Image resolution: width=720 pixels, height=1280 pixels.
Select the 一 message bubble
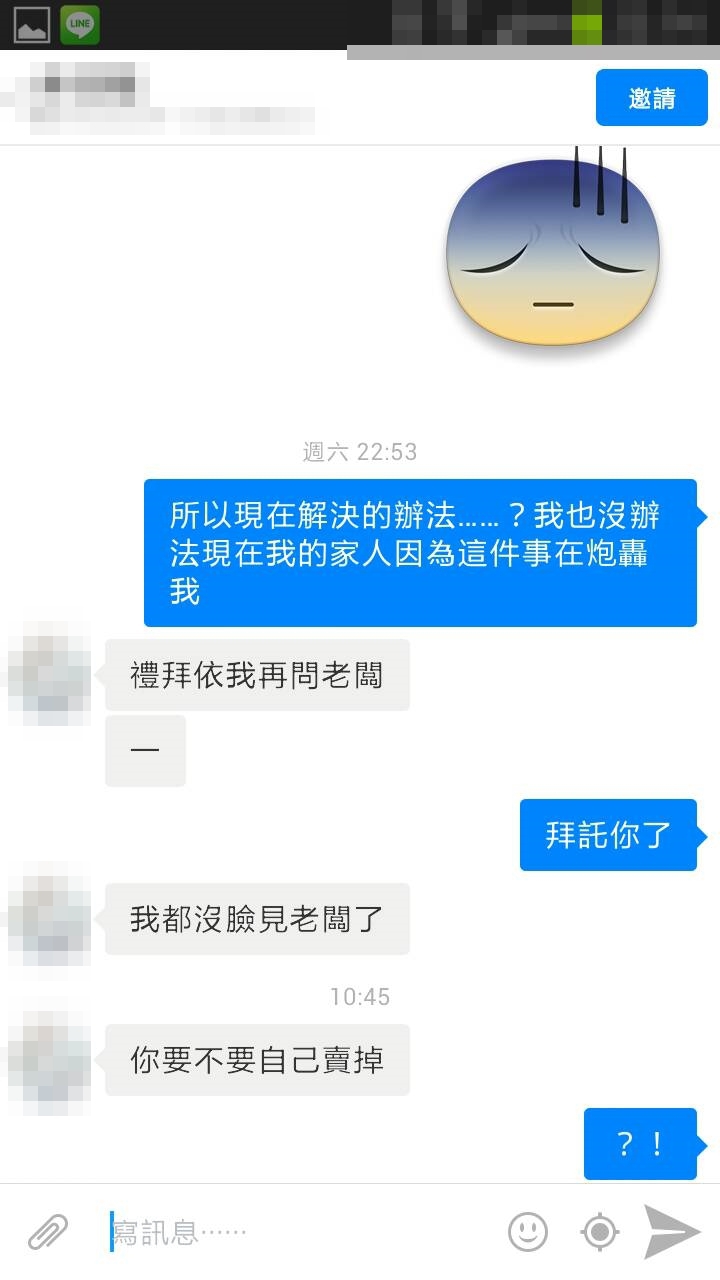[x=145, y=750]
